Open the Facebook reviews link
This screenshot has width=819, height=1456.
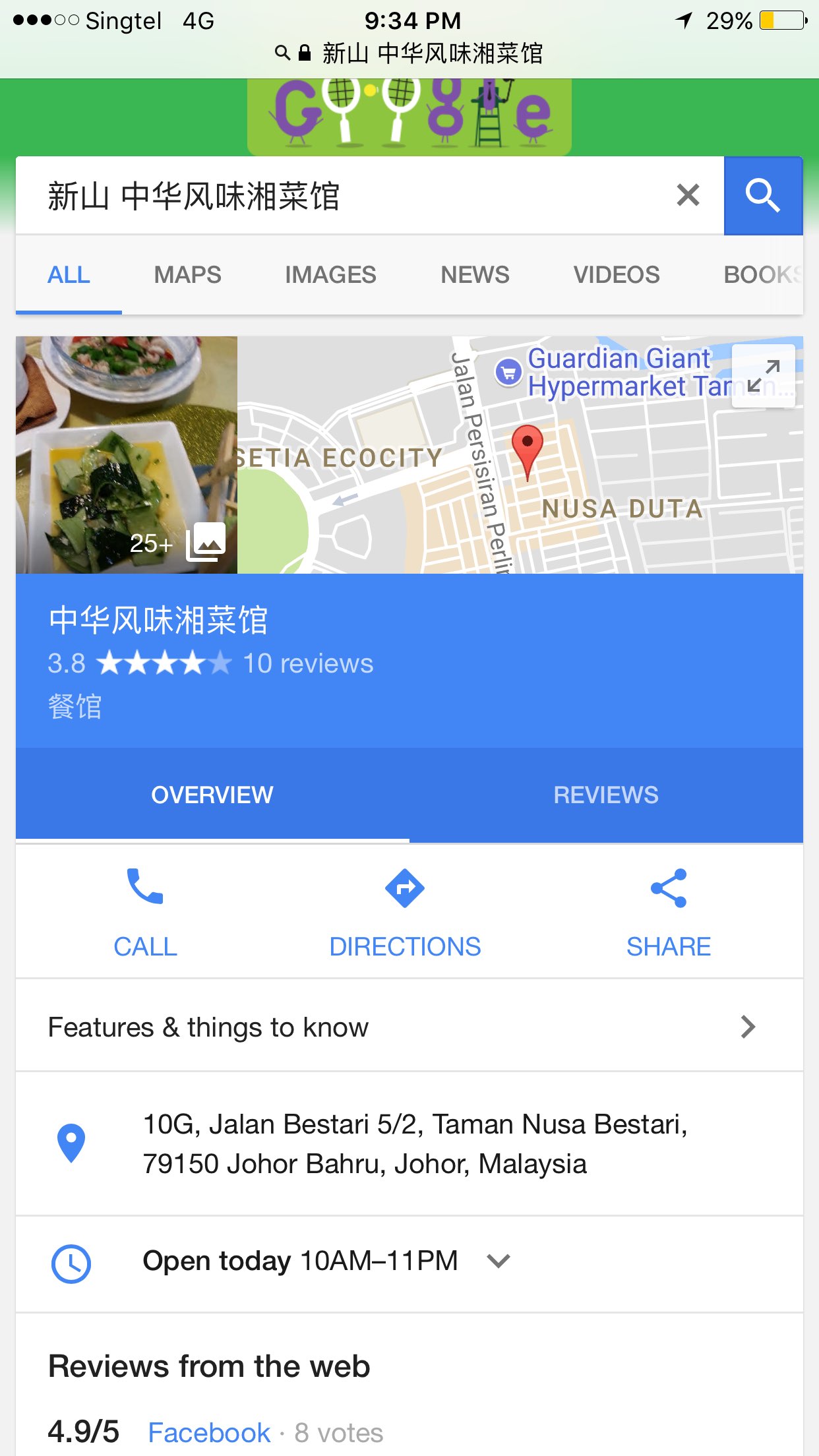coord(208,1432)
